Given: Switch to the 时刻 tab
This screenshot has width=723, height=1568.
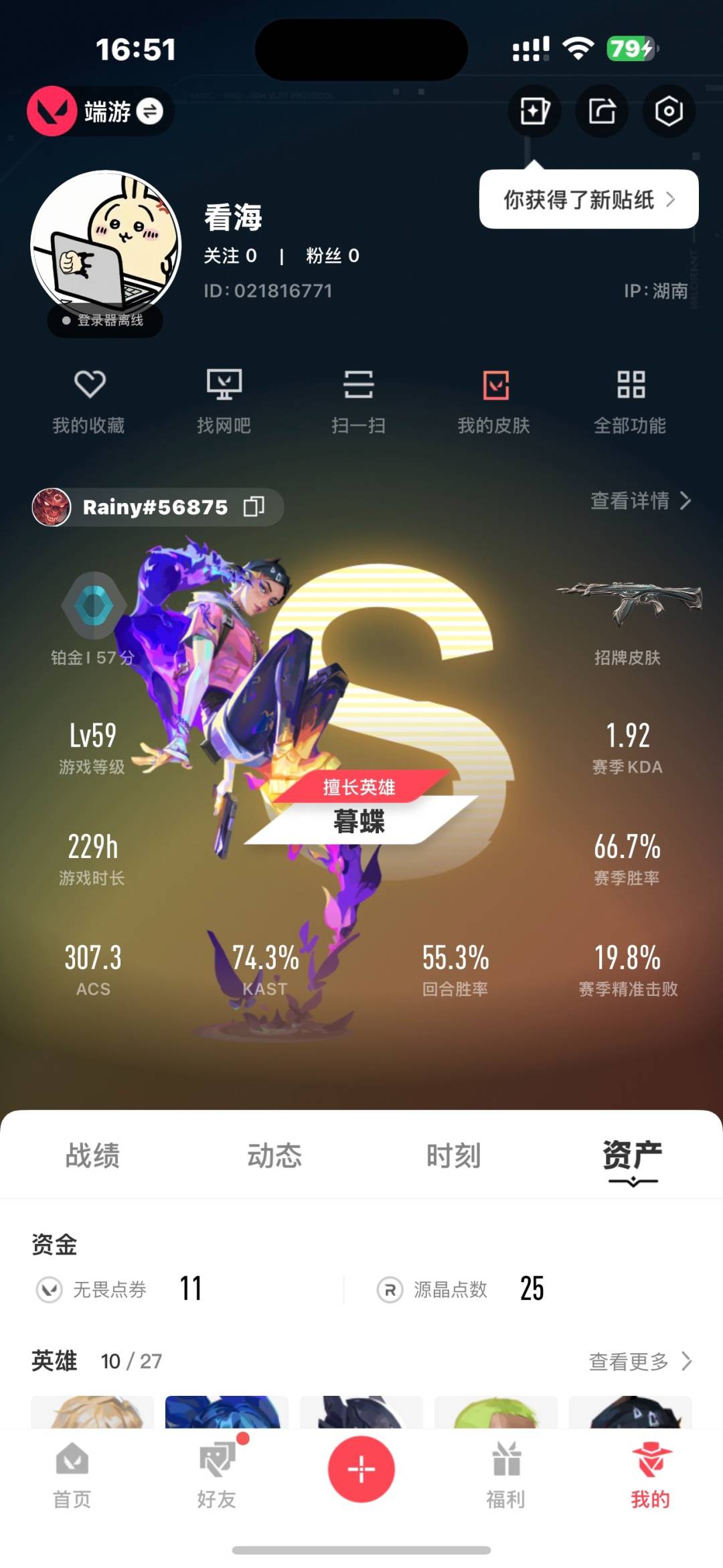Looking at the screenshot, I should [454, 1155].
